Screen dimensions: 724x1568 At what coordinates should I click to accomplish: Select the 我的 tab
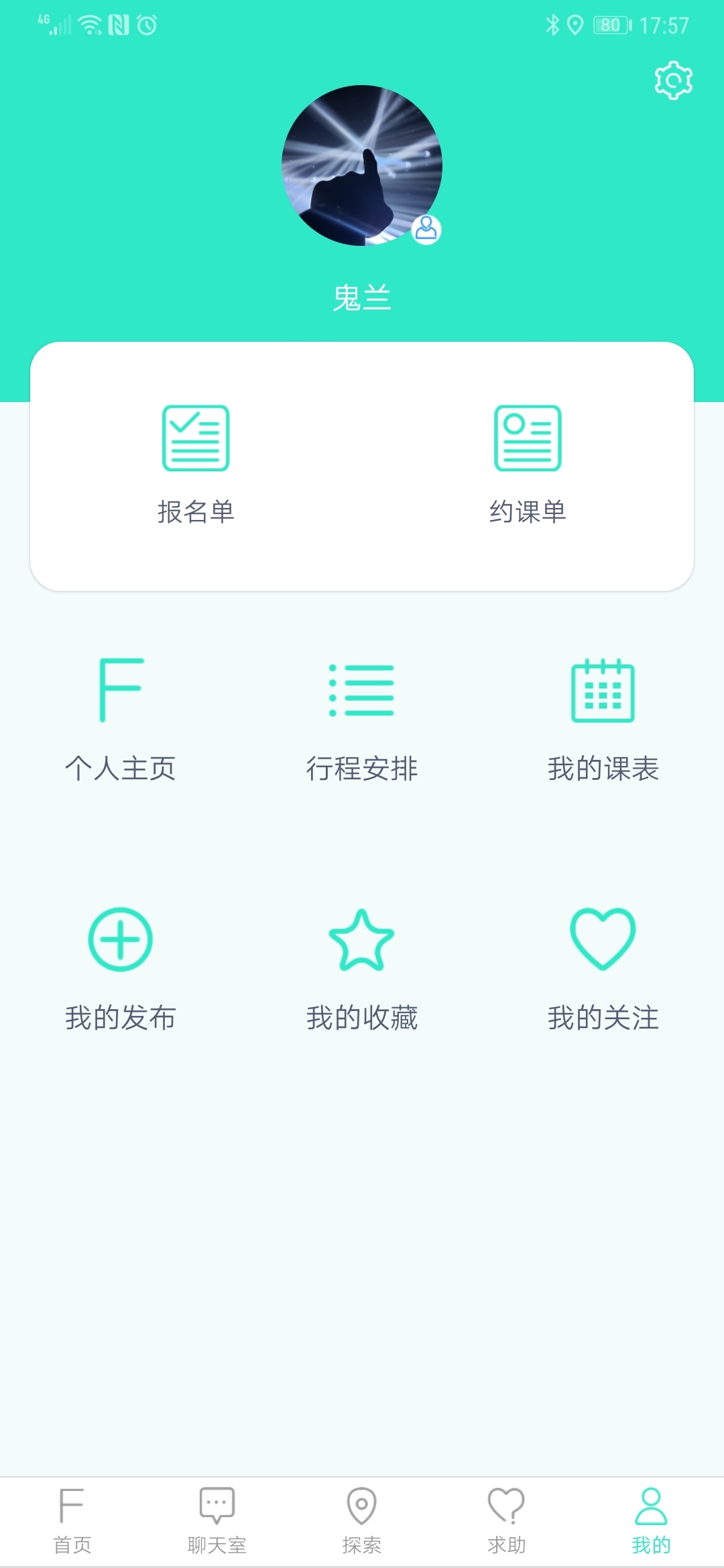(651, 1521)
